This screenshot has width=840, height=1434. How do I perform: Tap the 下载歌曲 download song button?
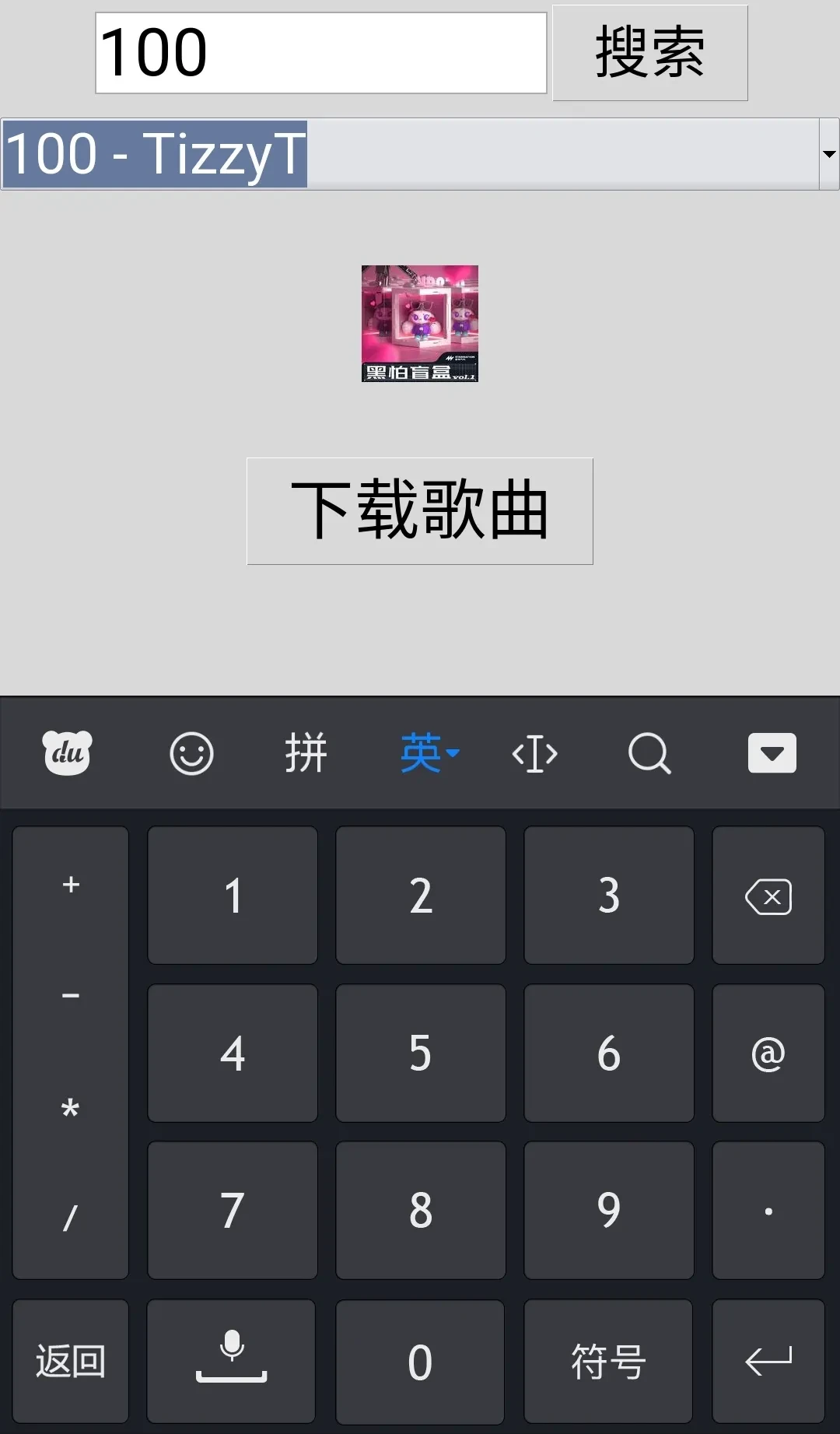click(x=420, y=511)
